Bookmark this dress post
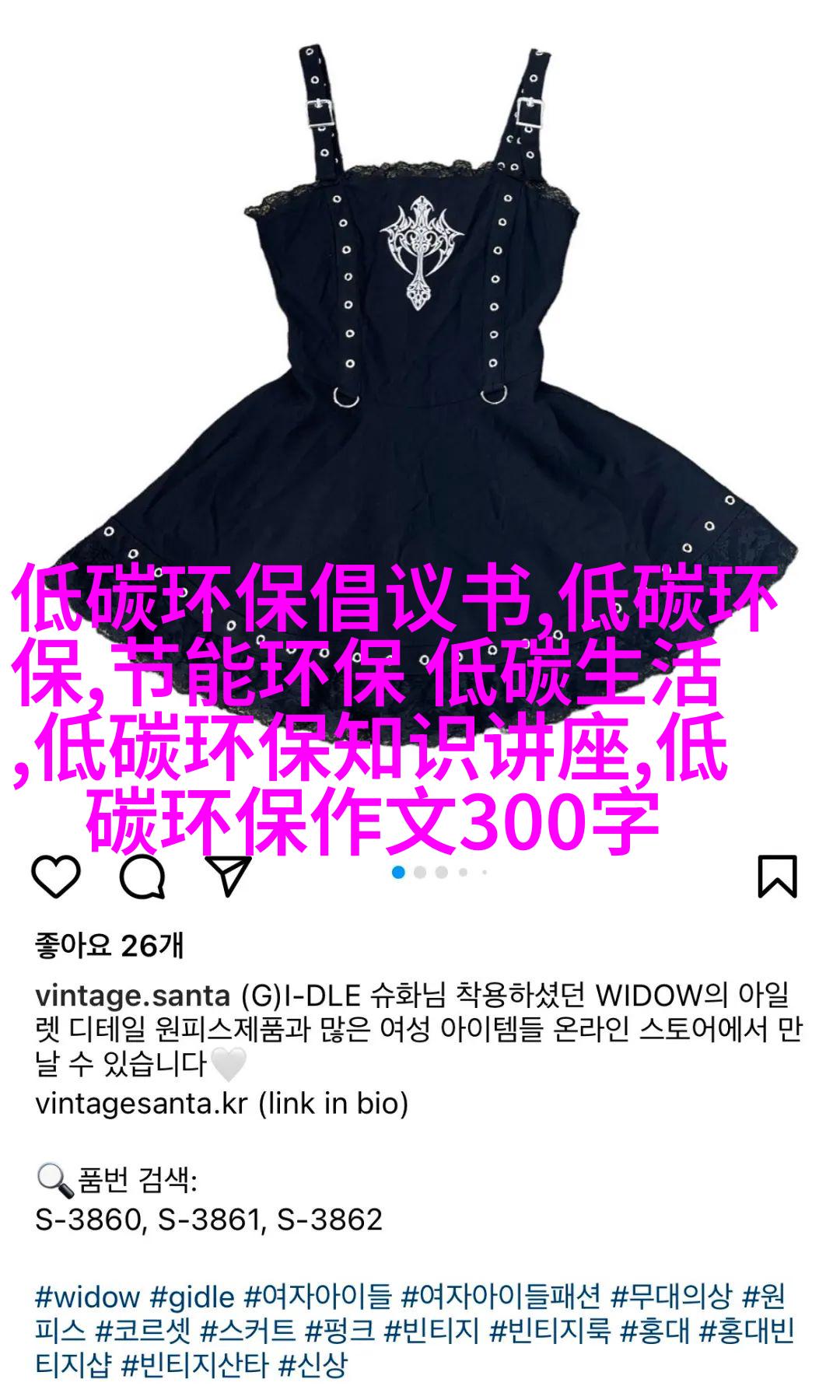 [778, 877]
